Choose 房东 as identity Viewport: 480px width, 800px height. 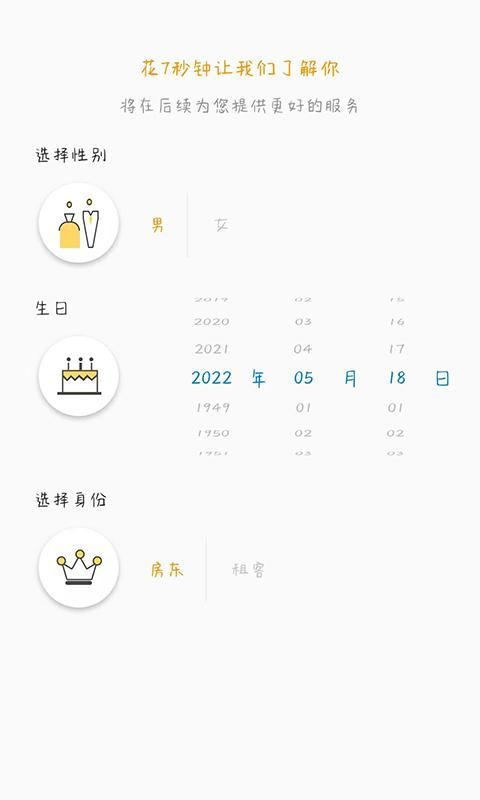point(167,569)
